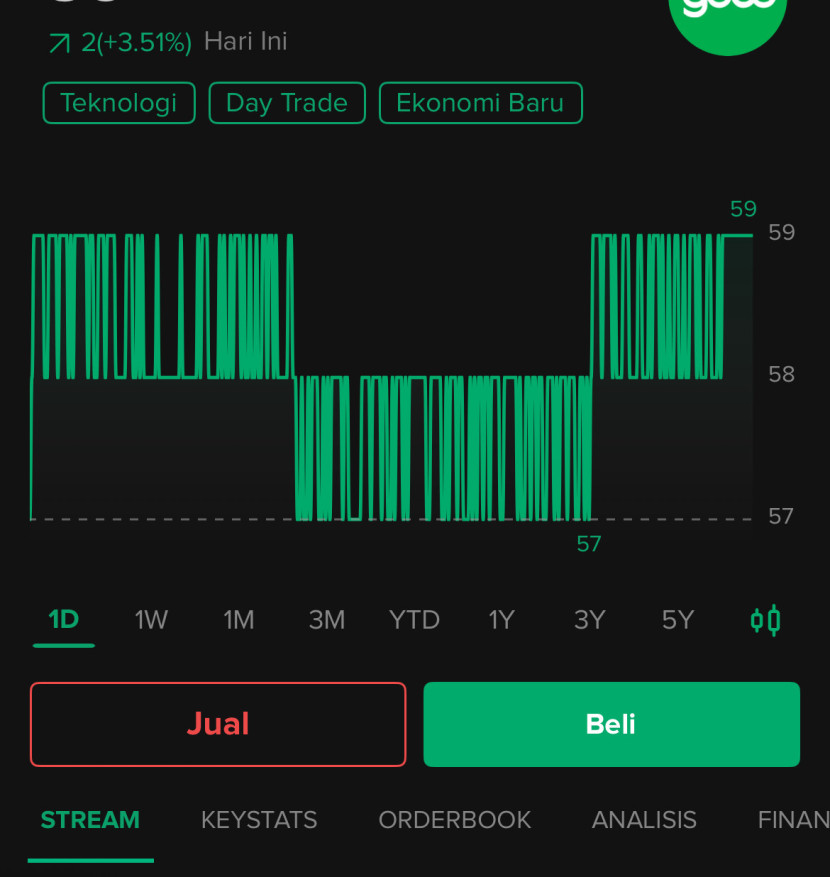Viewport: 830px width, 877px height.
Task: View year-to-date YTD chart
Action: click(x=414, y=620)
